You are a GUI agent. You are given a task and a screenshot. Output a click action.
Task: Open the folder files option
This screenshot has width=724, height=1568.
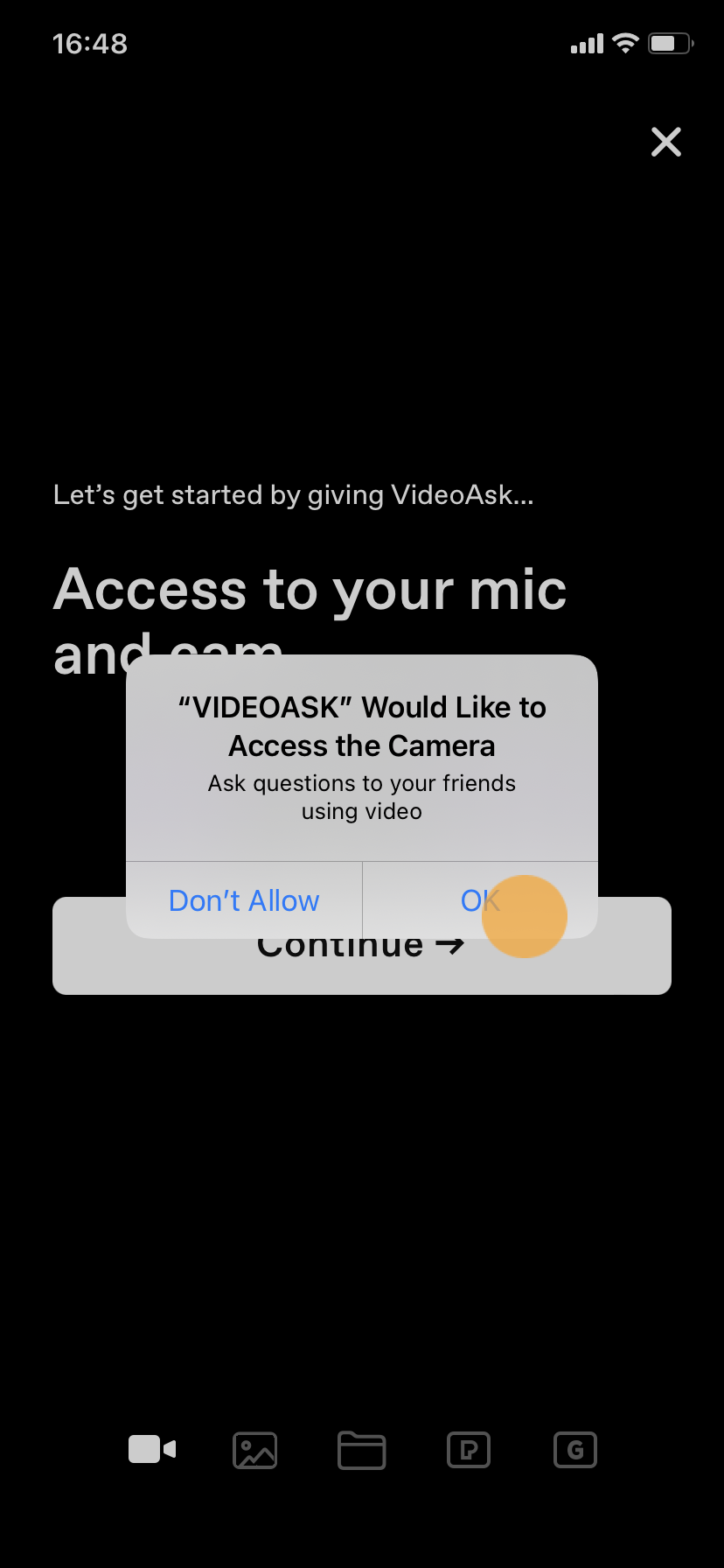click(x=361, y=1450)
